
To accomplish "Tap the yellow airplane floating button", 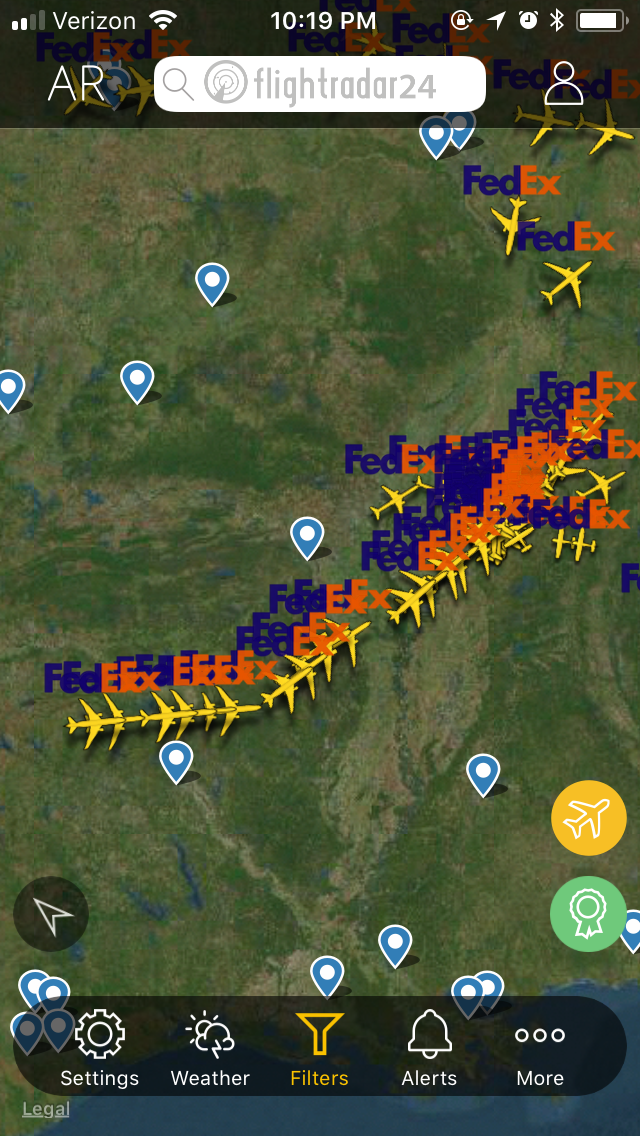I will click(588, 818).
